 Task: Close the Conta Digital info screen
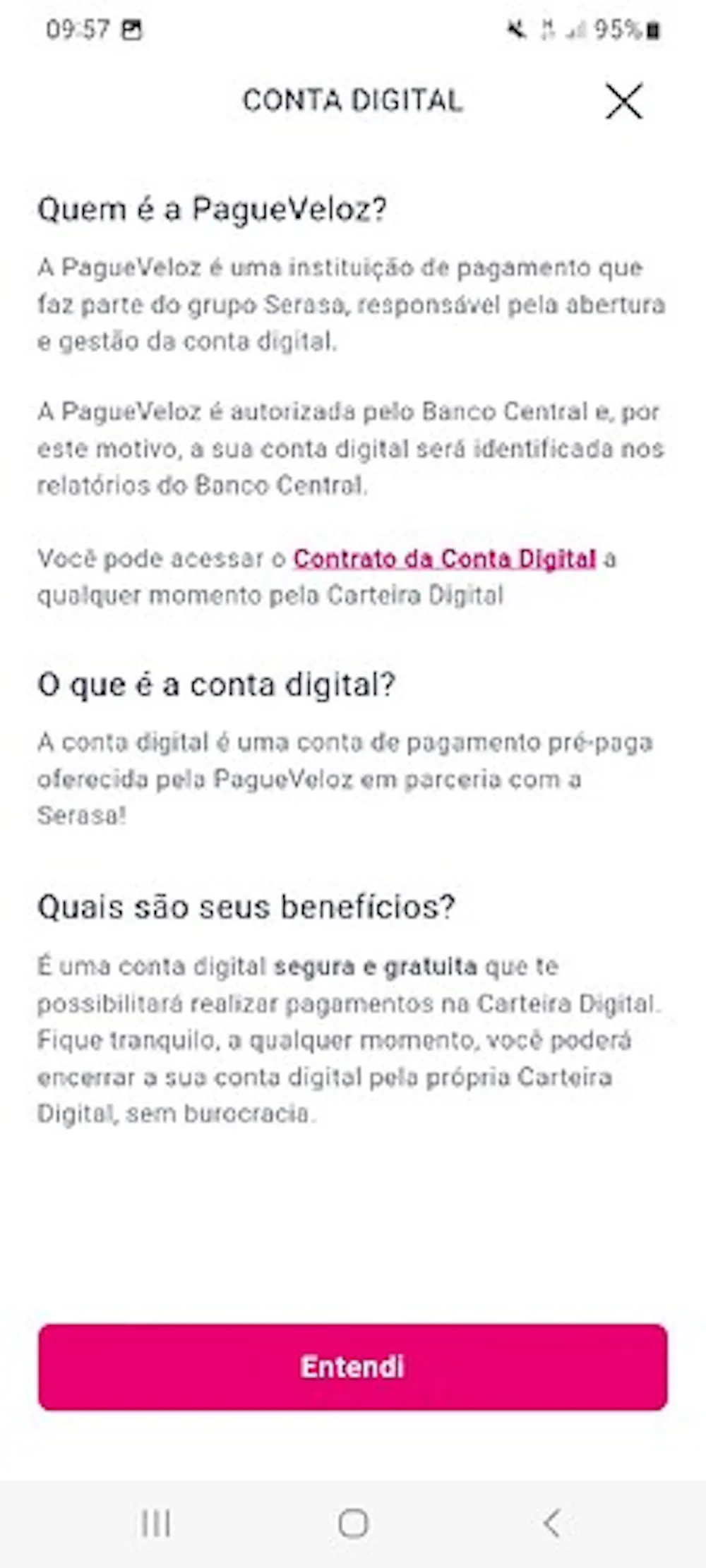[624, 101]
